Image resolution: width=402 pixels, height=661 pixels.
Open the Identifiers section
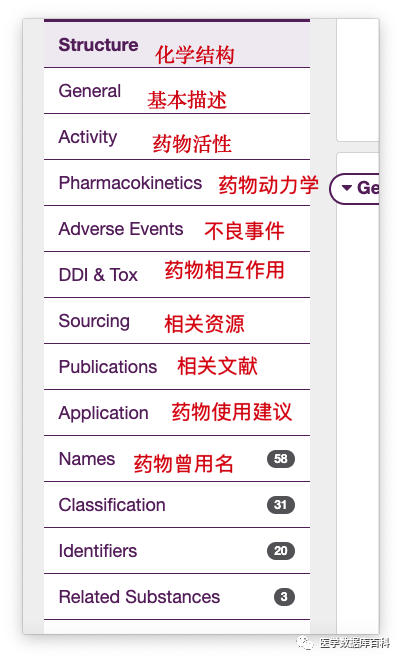[177, 550]
